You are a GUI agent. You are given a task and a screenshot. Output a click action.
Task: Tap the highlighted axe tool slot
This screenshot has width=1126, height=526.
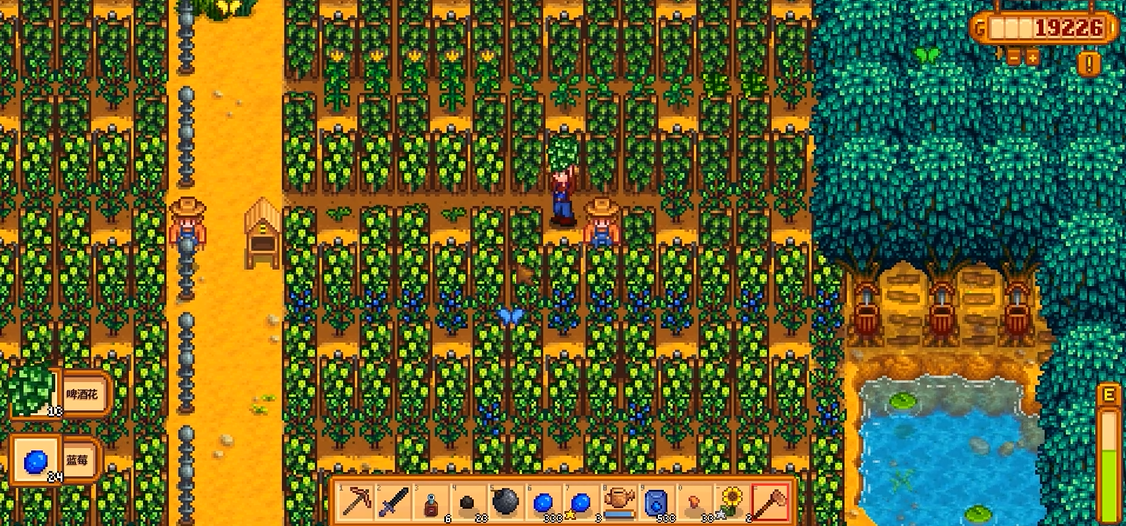click(769, 500)
